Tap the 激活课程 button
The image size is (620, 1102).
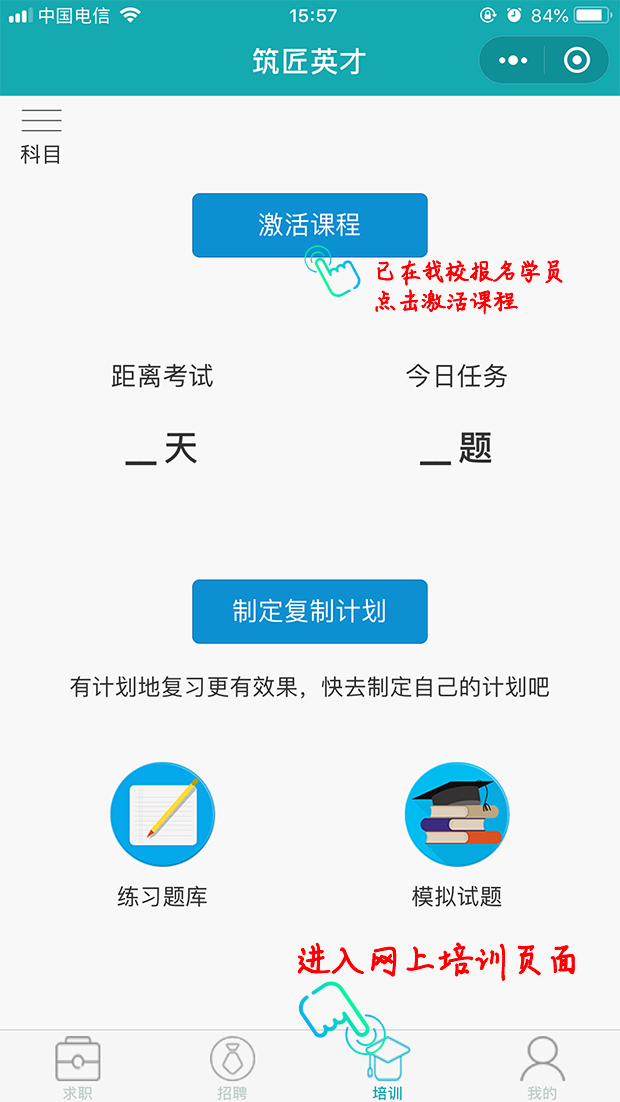309,225
